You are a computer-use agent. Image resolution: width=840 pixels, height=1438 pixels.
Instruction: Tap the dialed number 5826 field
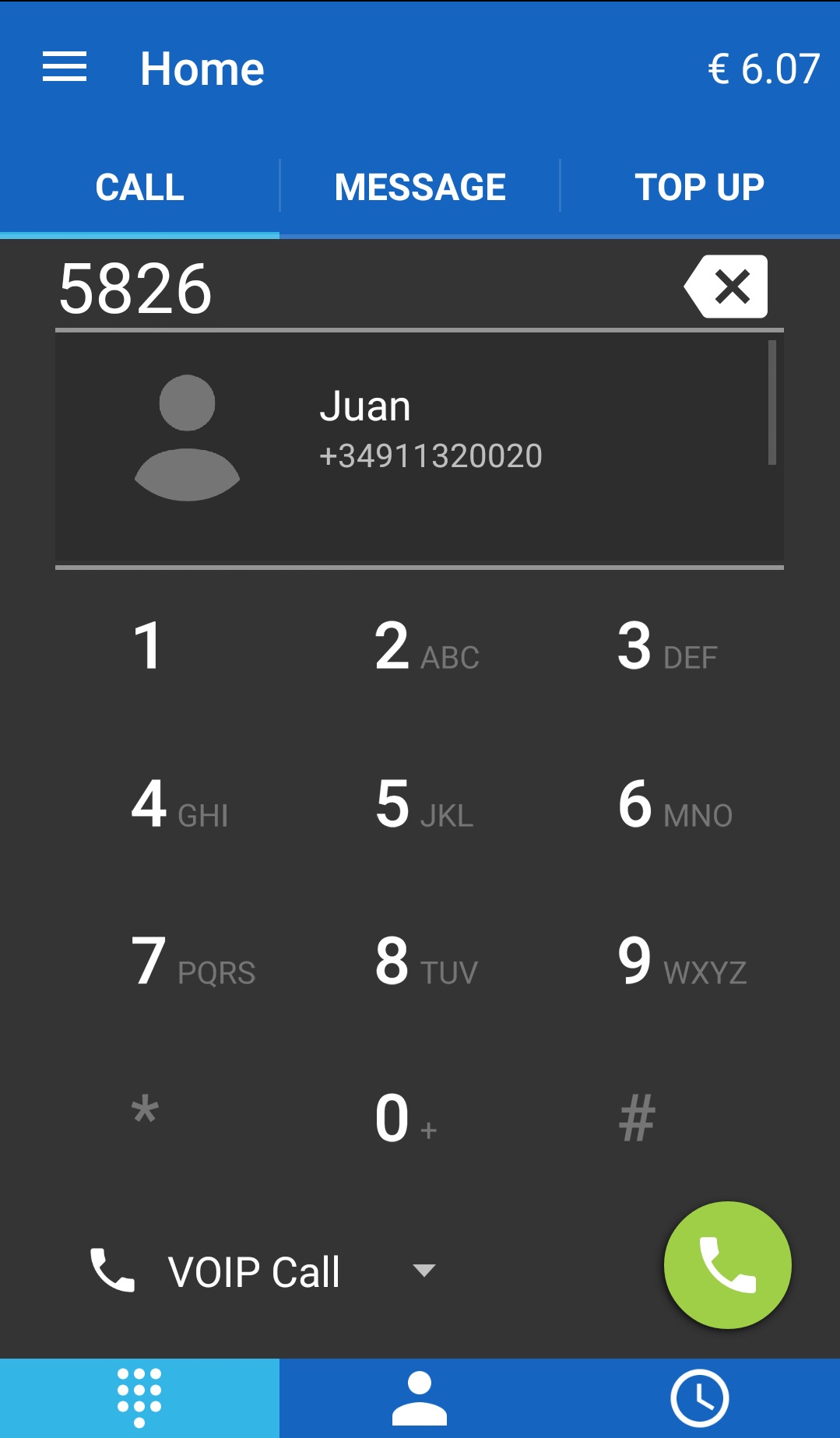(x=137, y=291)
